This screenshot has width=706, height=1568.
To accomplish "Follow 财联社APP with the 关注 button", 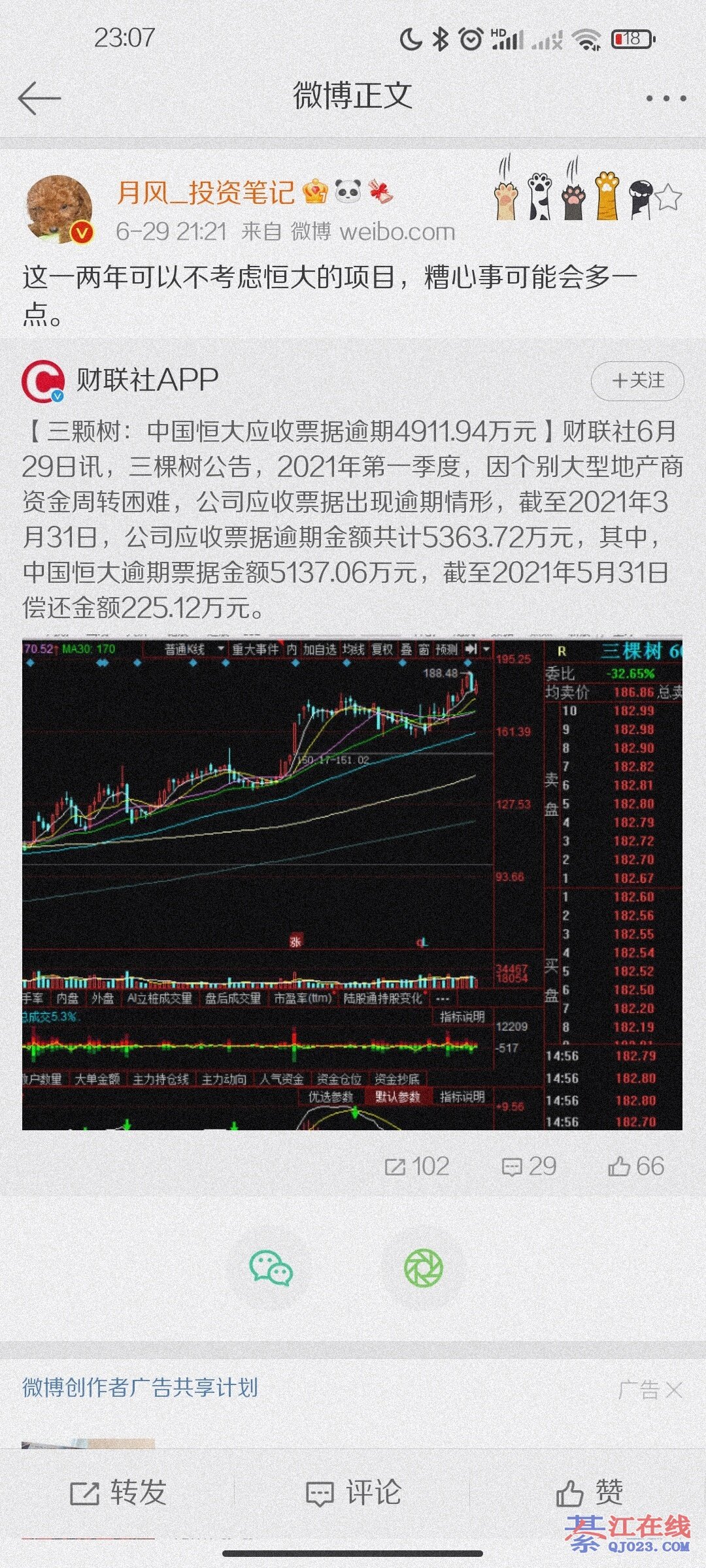I will [x=637, y=381].
